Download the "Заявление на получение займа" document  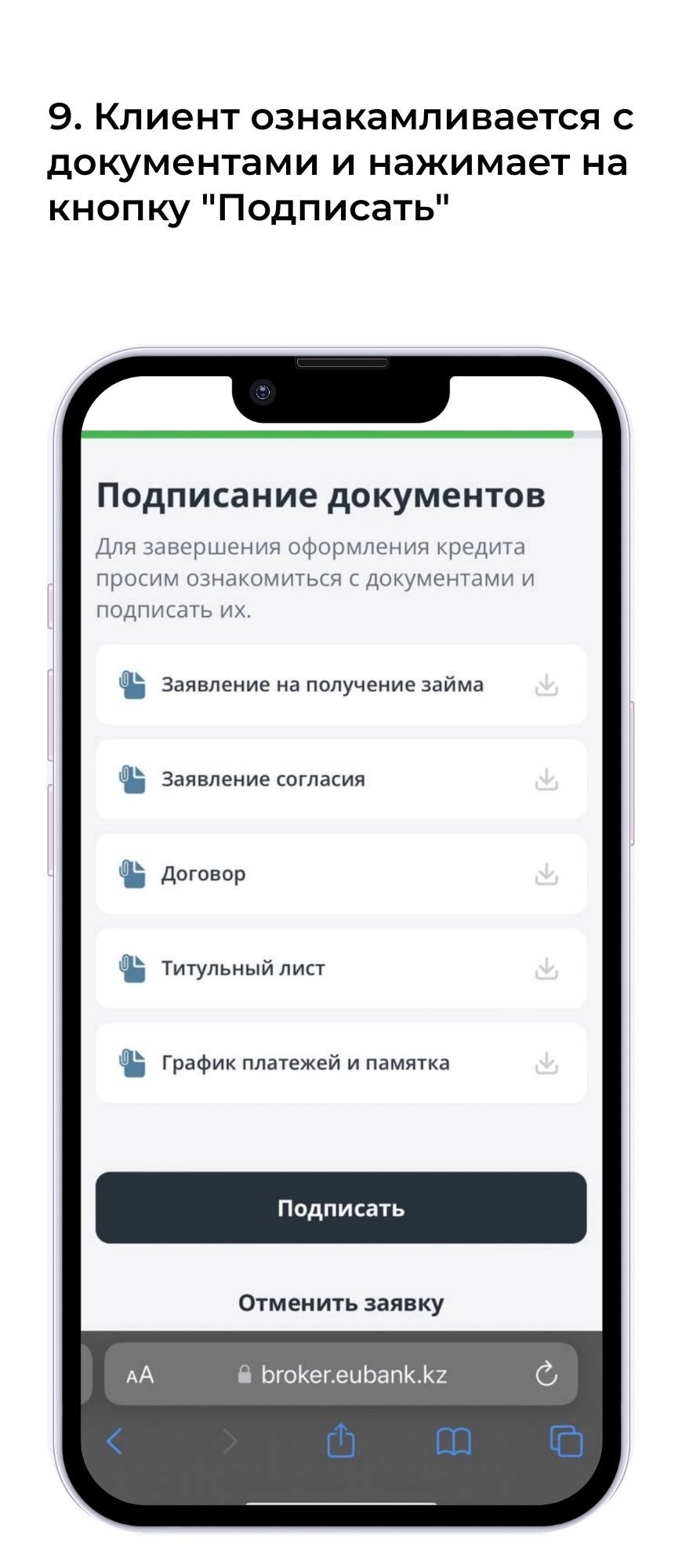coord(546,685)
